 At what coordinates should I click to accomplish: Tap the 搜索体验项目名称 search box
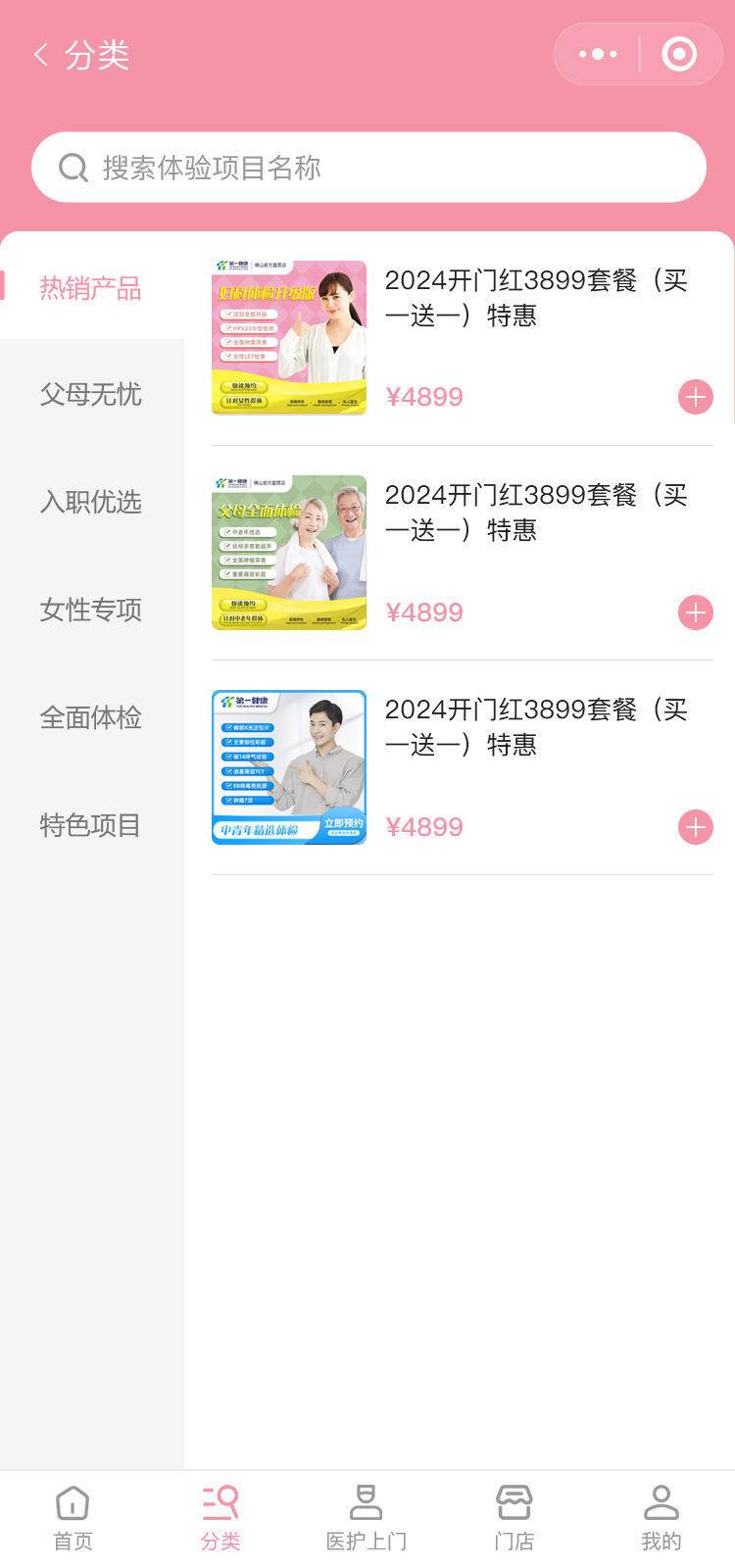pyautogui.click(x=368, y=168)
